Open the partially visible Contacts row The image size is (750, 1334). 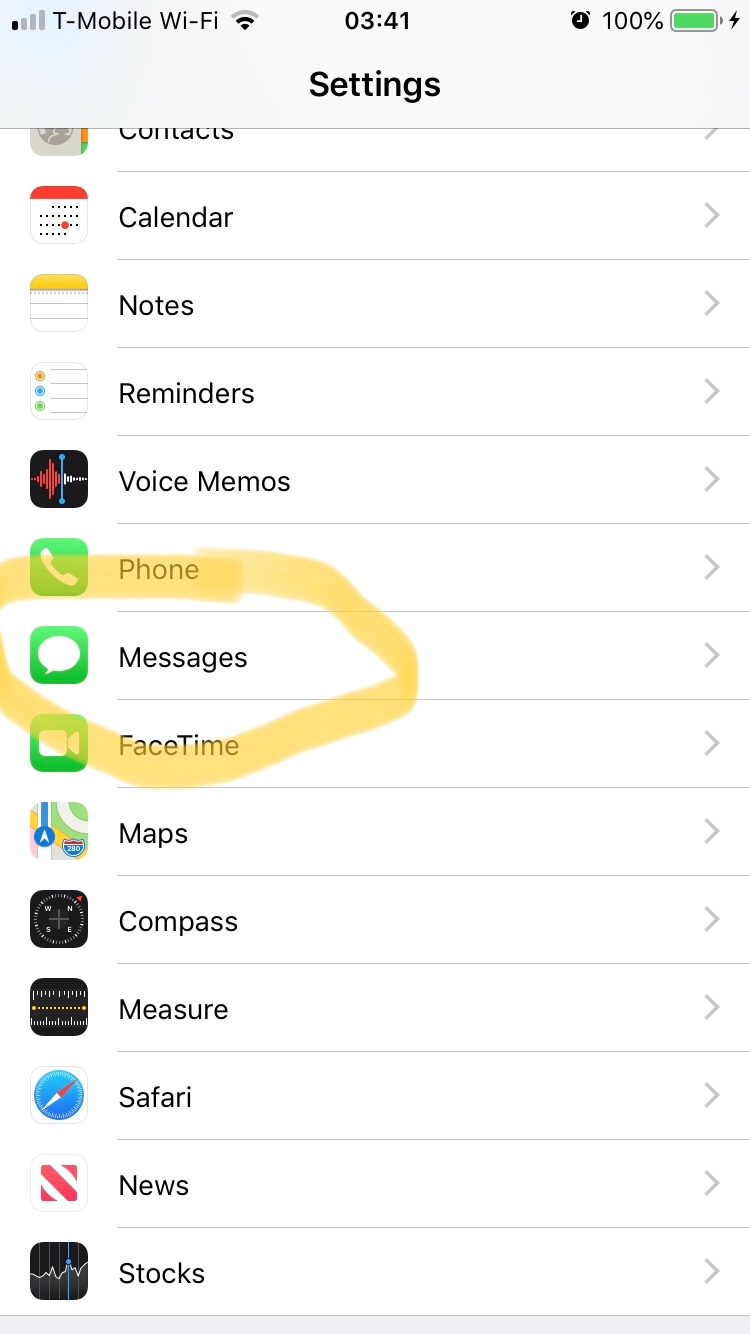click(375, 150)
